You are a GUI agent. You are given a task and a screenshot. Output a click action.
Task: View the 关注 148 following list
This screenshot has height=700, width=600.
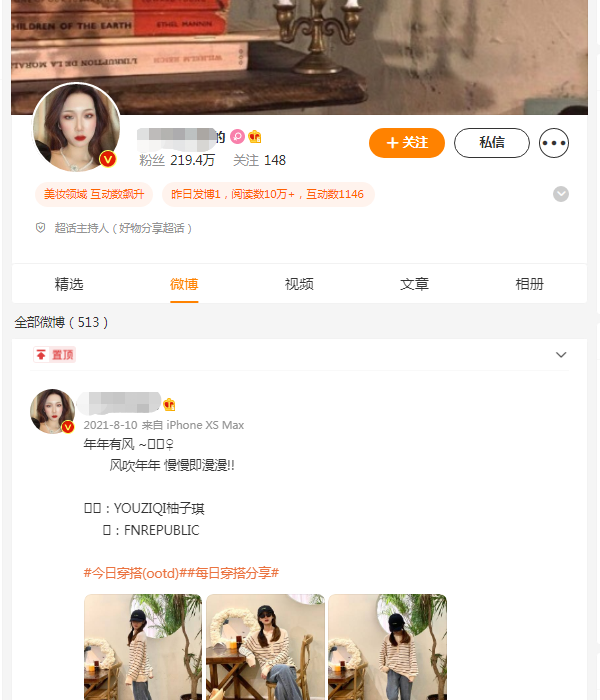[x=259, y=160]
